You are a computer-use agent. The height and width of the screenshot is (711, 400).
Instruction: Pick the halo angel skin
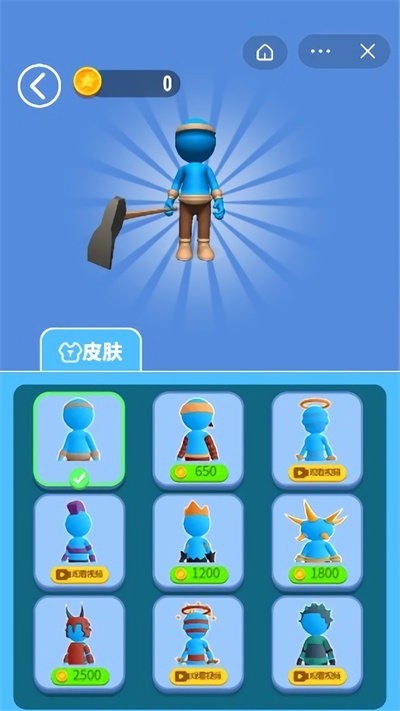(317, 440)
